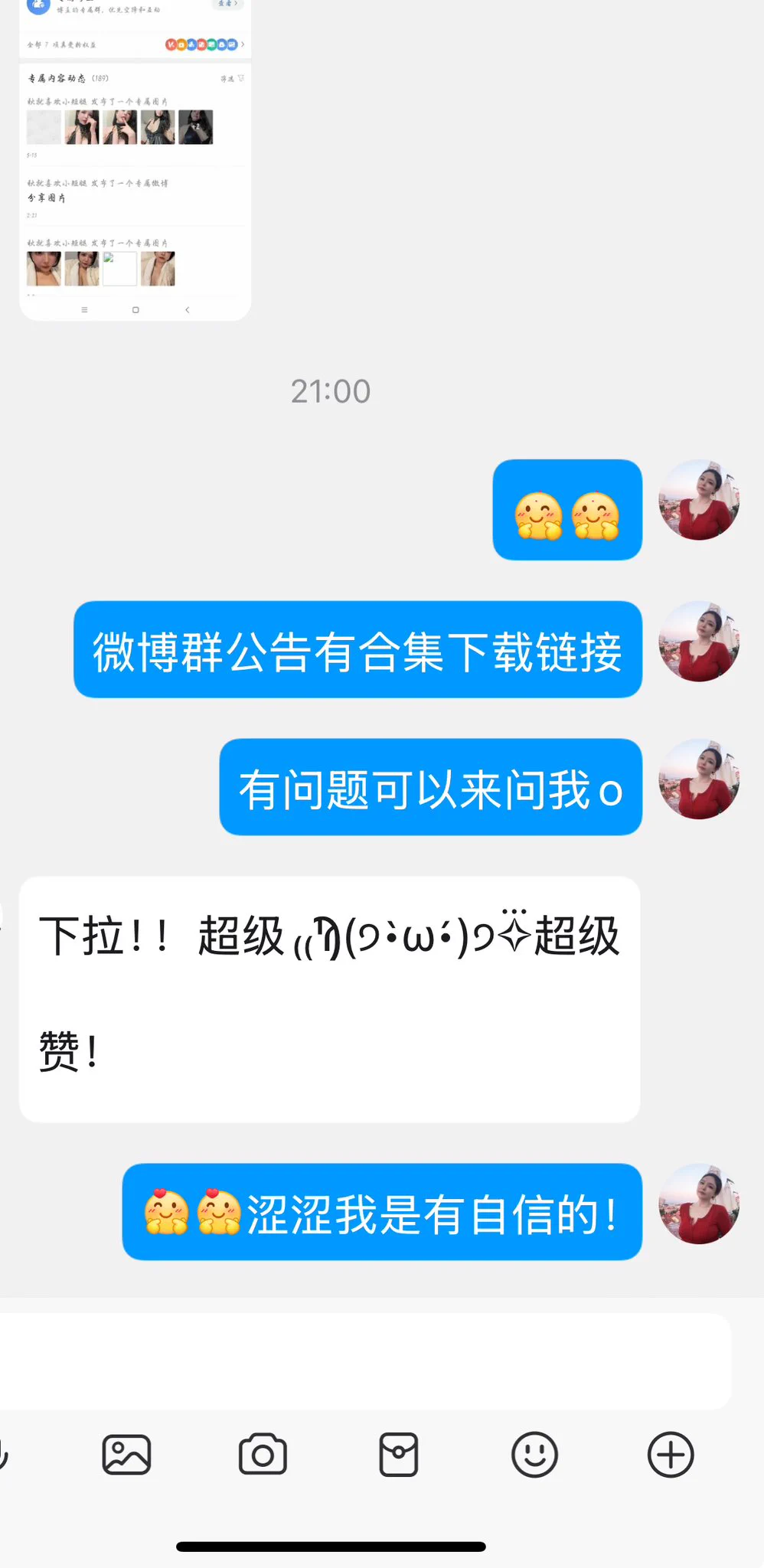Viewport: 764px width, 1568px height.
Task: Tap the message input field
Action: tap(364, 1361)
